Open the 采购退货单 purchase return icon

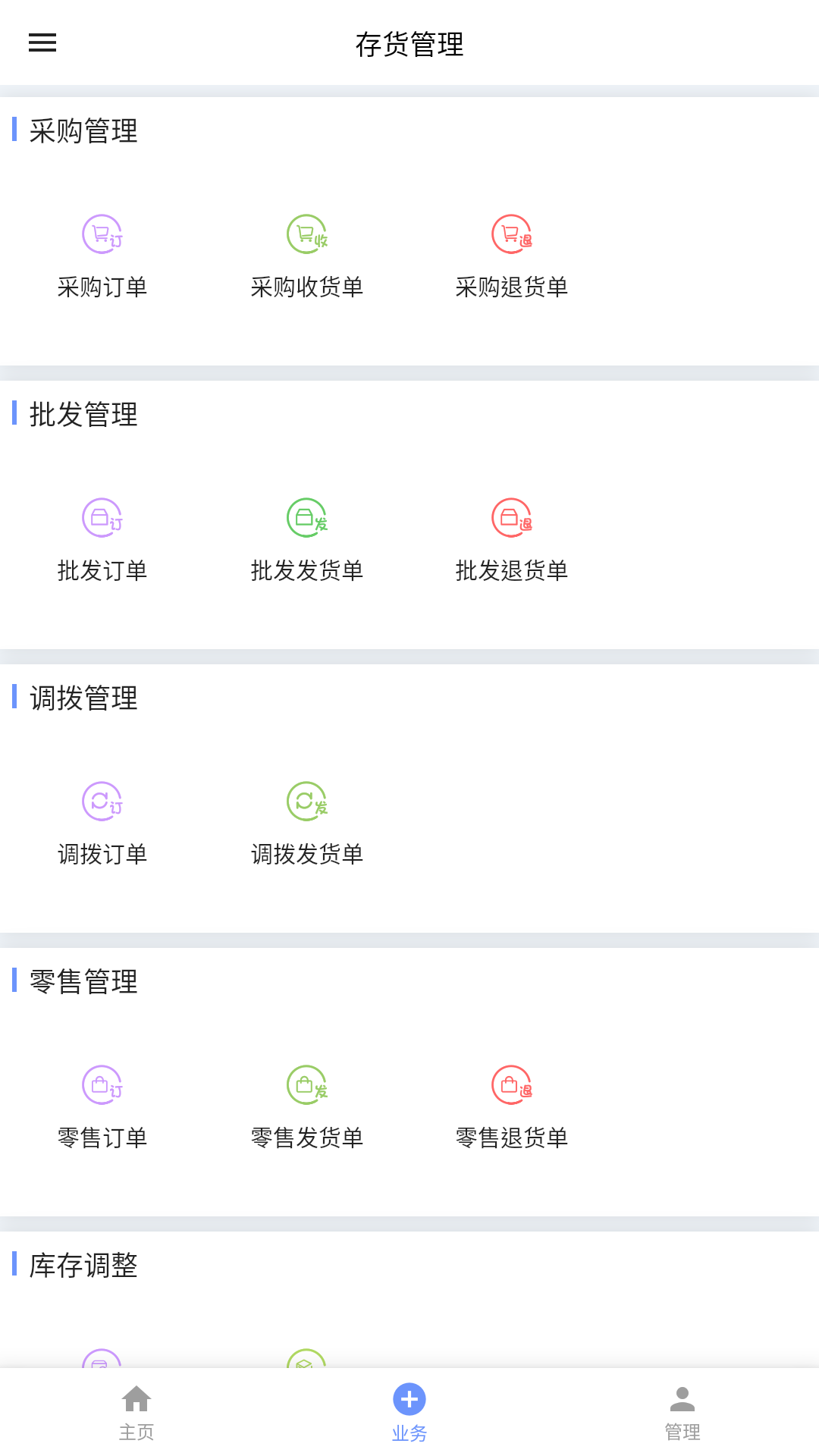[512, 234]
